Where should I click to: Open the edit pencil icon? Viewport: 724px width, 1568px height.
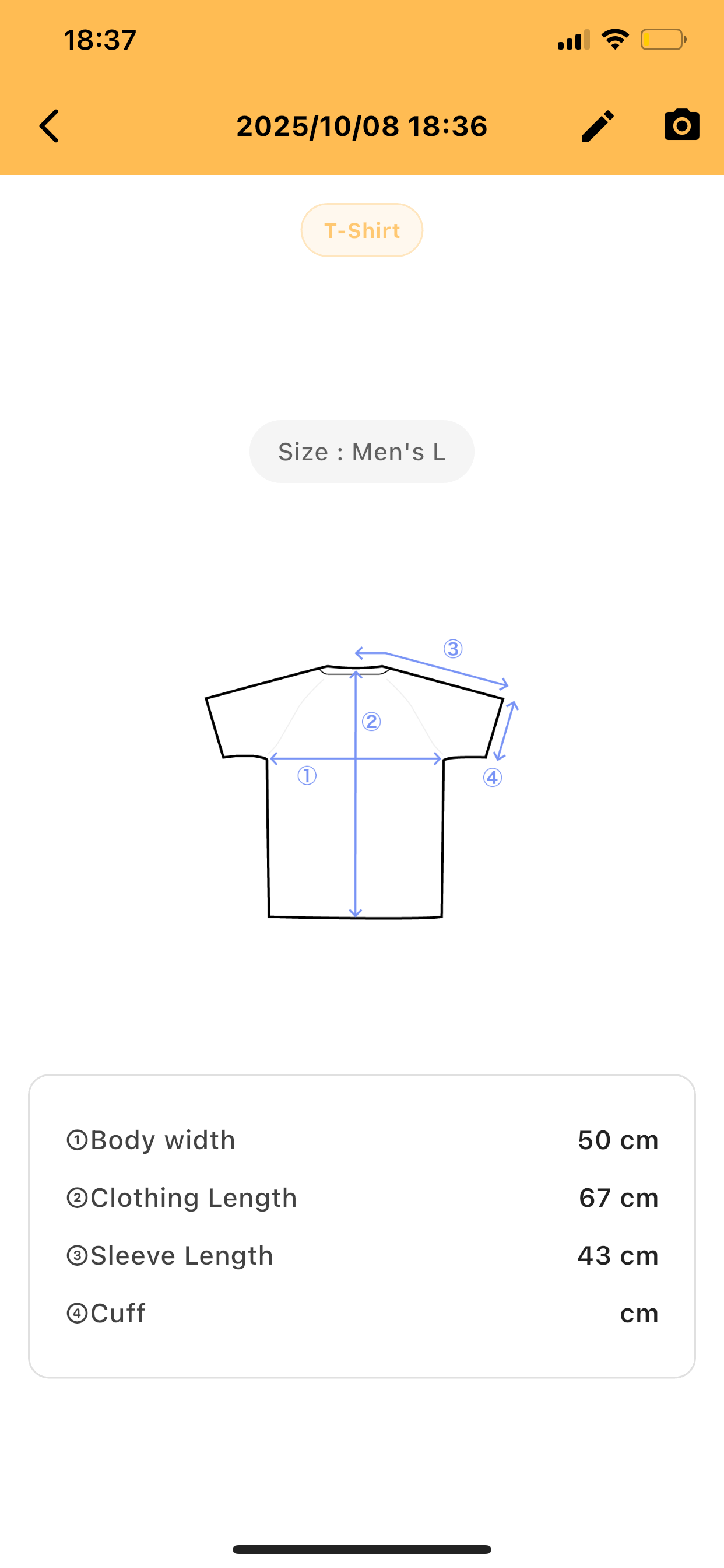(x=597, y=125)
